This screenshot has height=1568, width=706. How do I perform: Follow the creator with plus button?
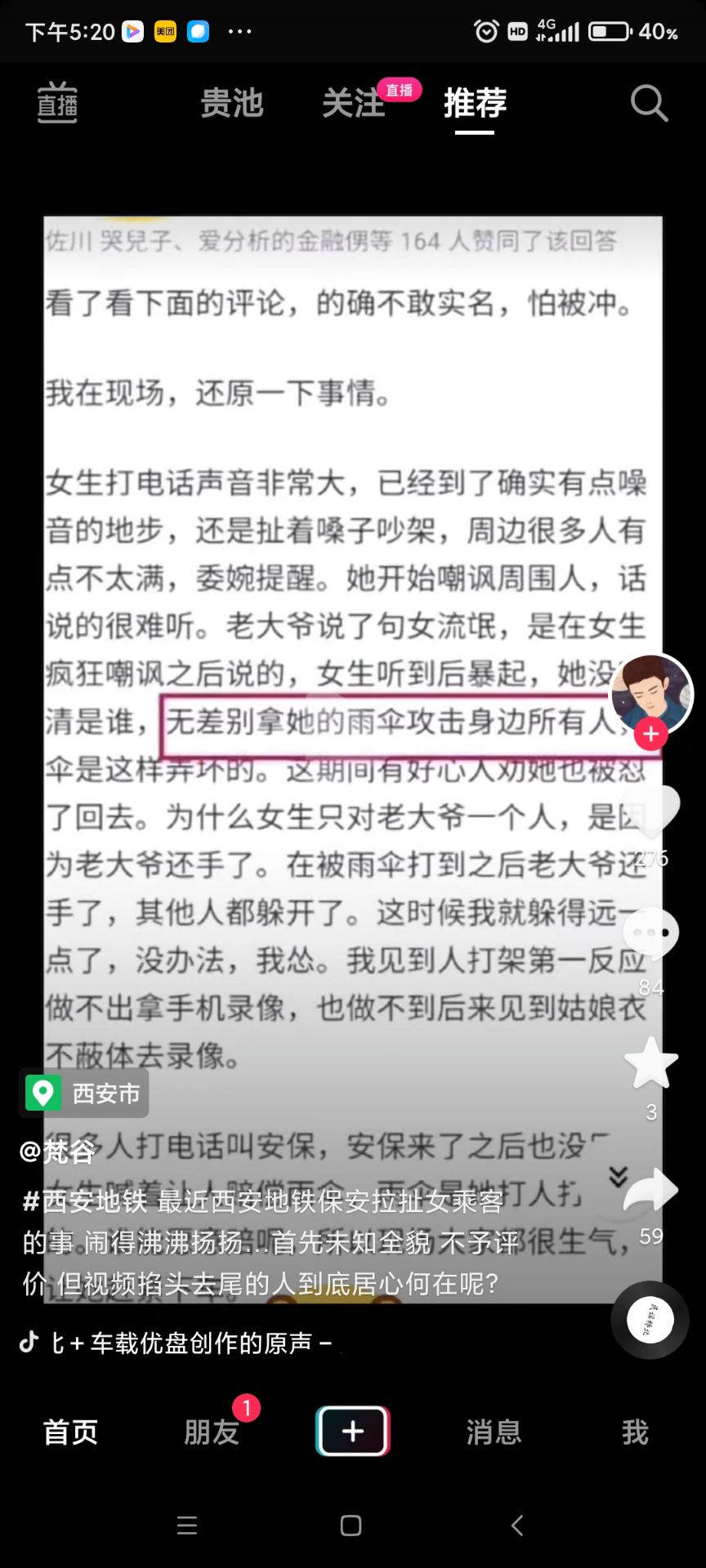coord(650,734)
